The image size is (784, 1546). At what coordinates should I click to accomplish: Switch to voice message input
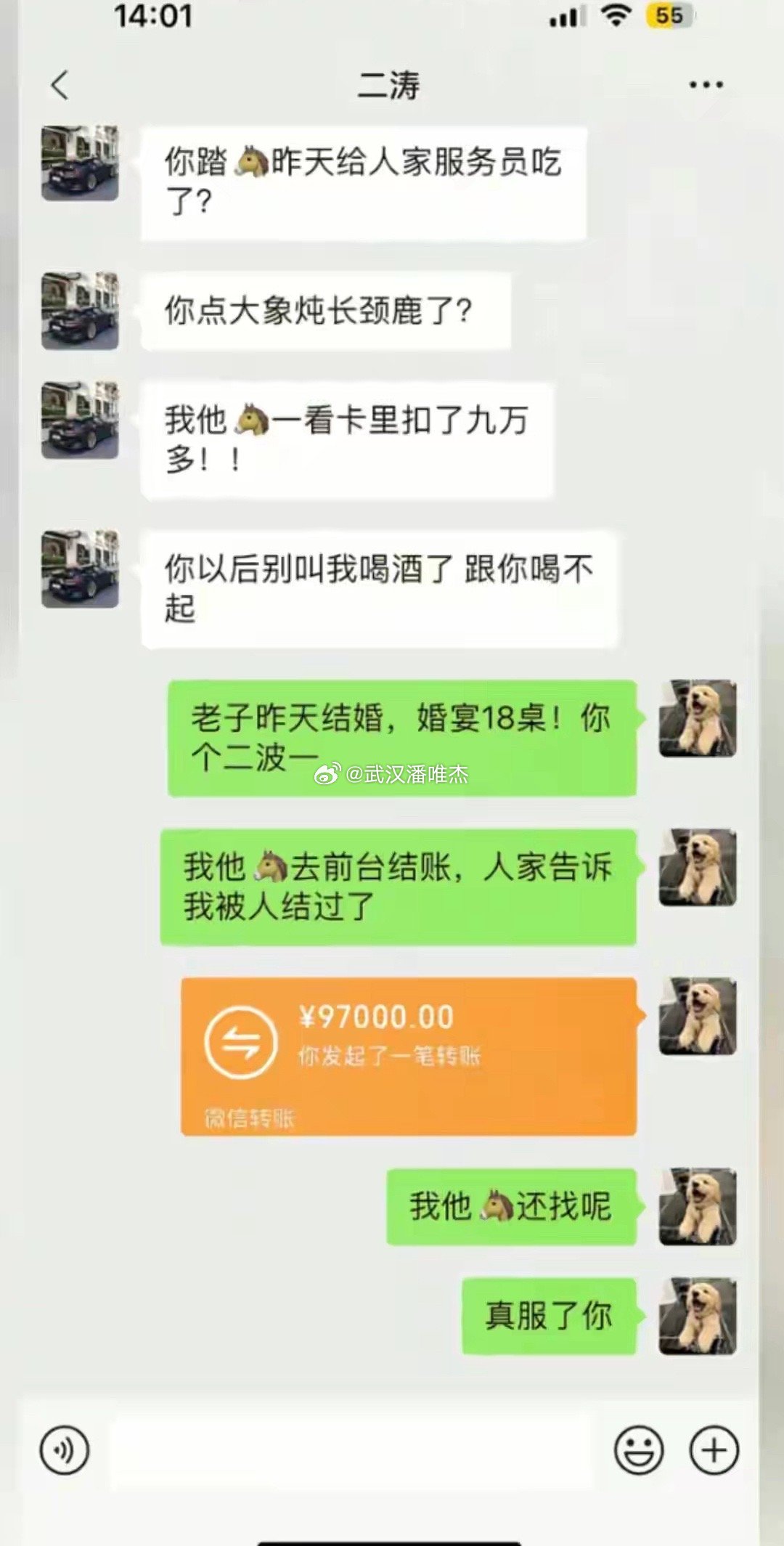coord(65,1450)
